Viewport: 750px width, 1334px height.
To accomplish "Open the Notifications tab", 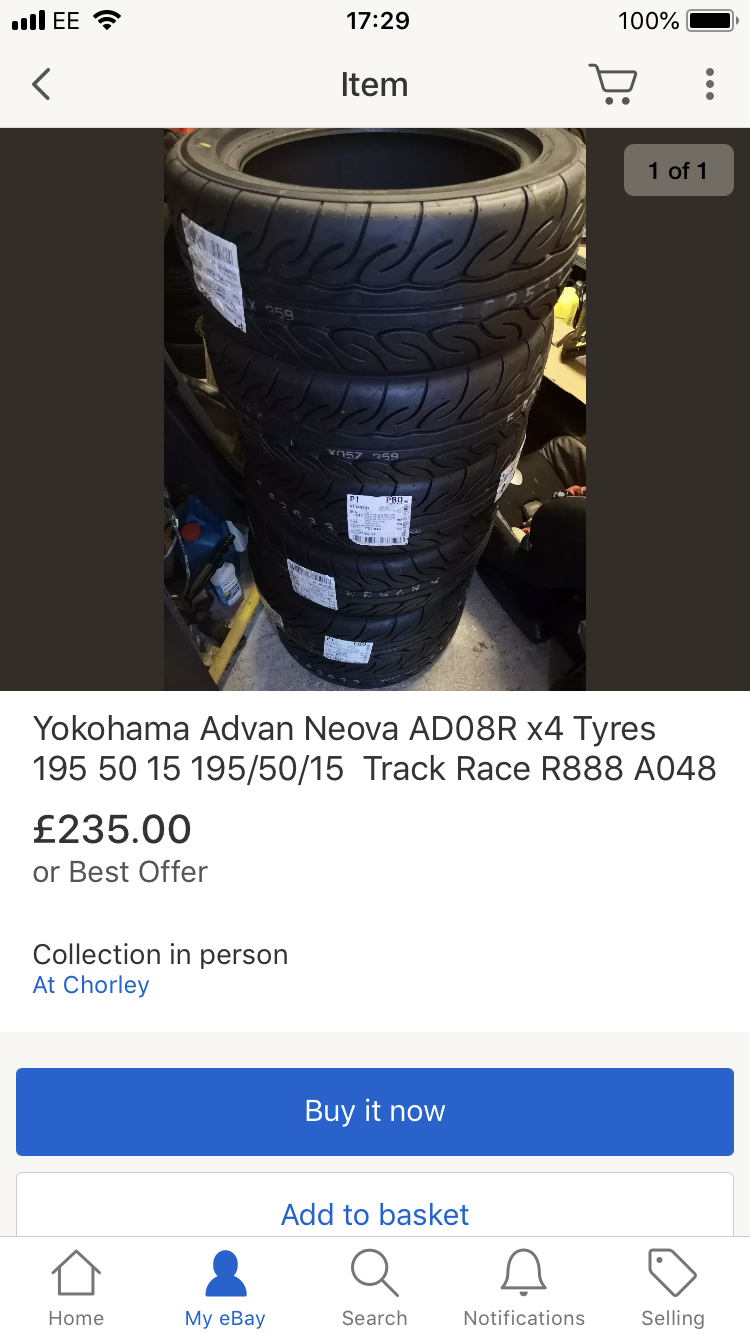I will (x=524, y=1288).
